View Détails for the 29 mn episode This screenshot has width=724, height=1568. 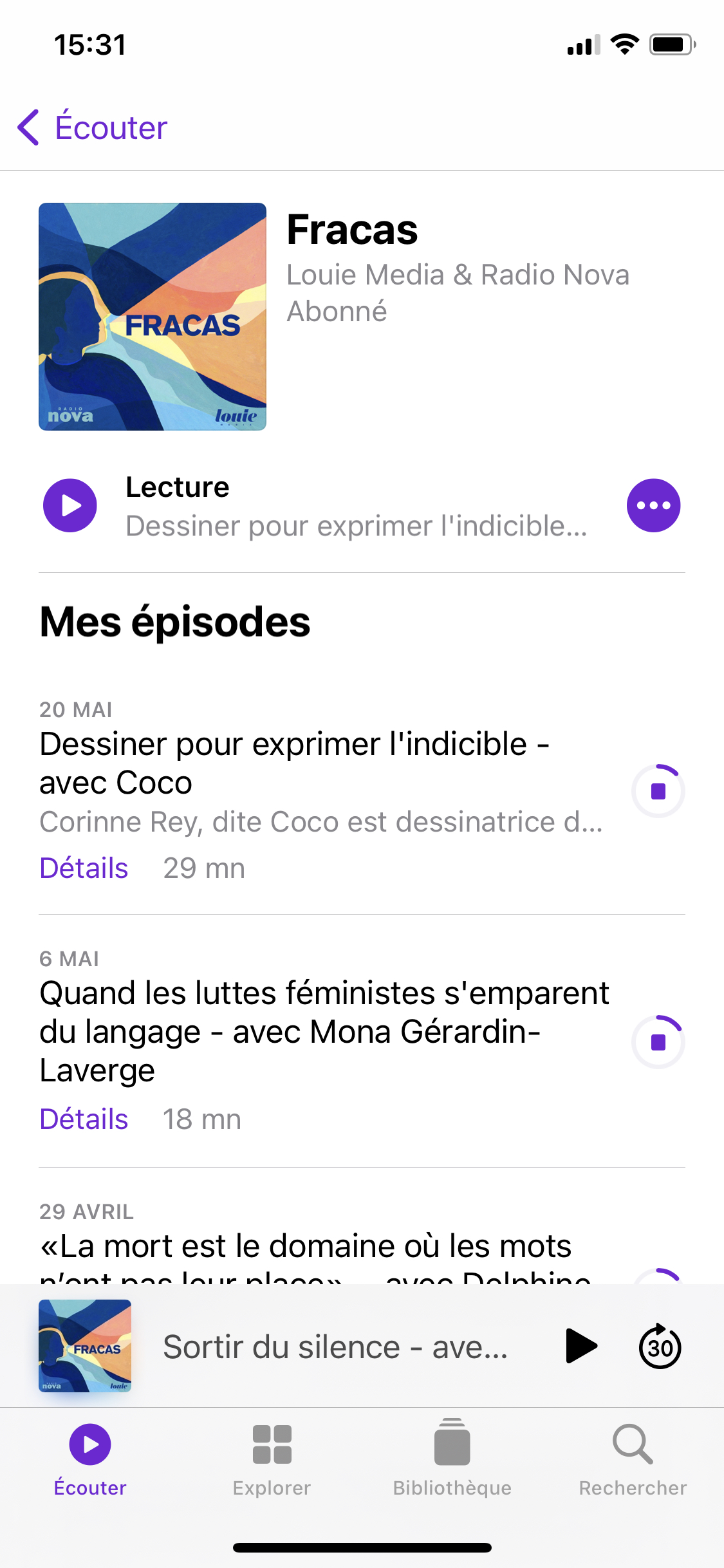click(x=84, y=868)
